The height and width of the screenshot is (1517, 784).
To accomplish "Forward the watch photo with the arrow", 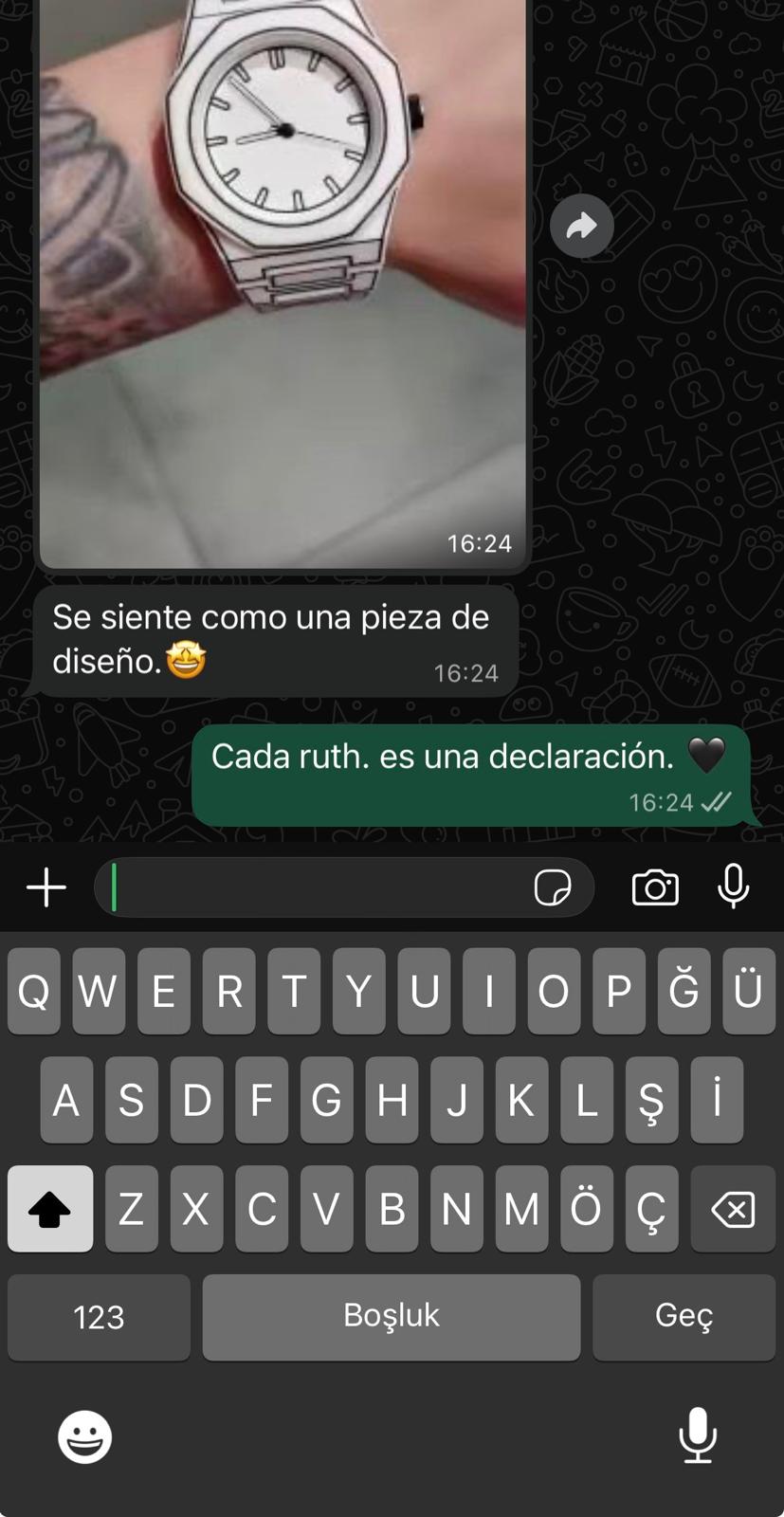I will (581, 226).
